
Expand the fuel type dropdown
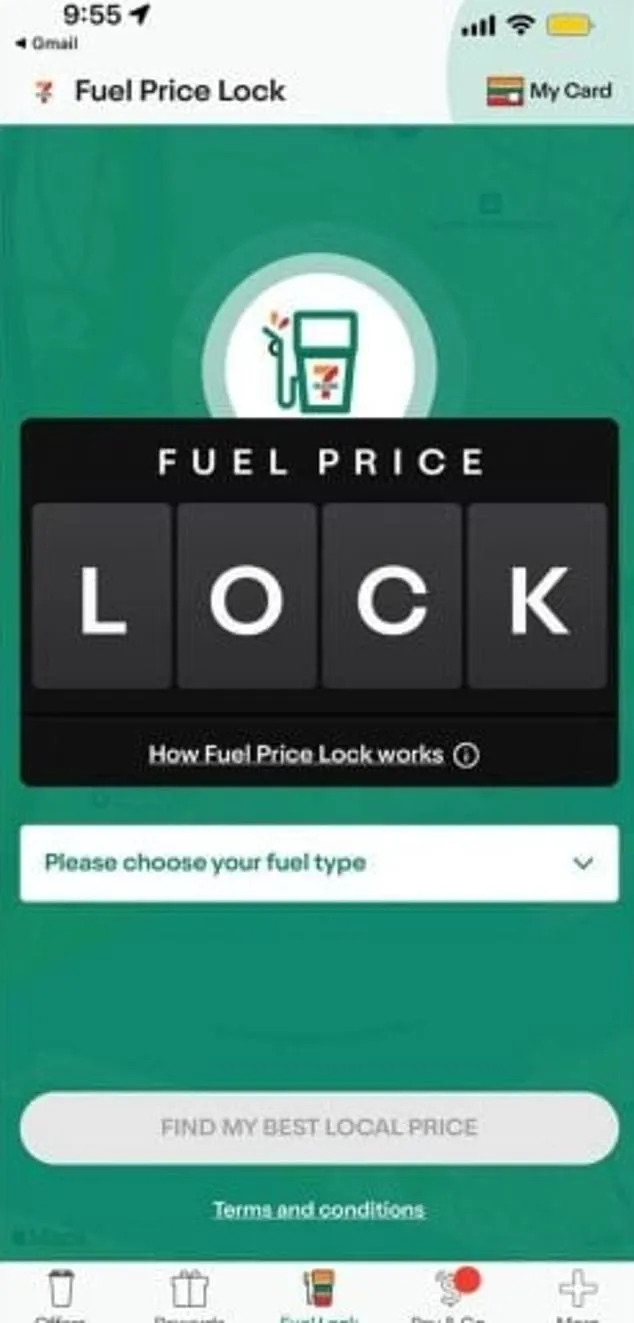319,863
